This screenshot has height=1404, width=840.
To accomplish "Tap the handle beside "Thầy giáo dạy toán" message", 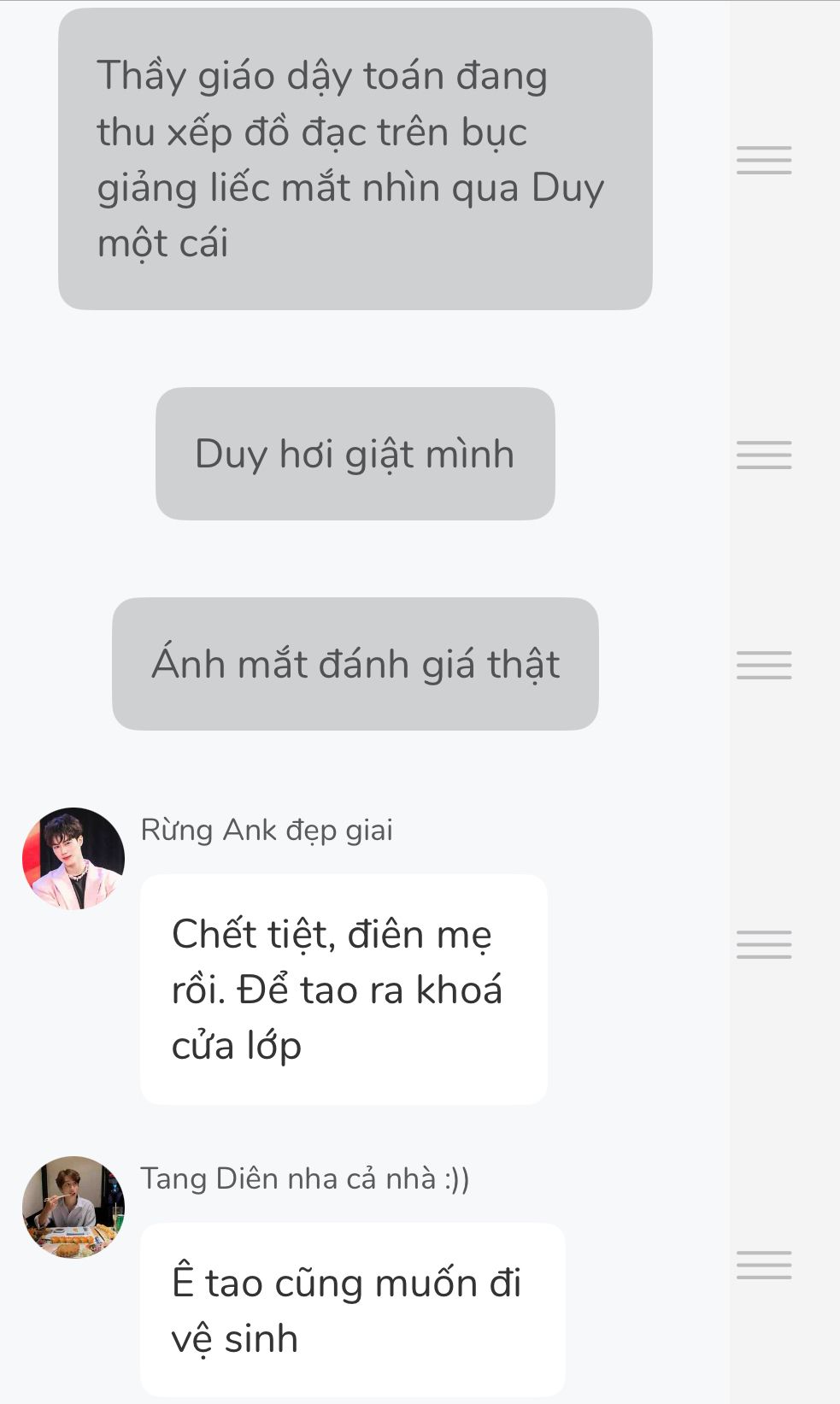I will (x=764, y=161).
